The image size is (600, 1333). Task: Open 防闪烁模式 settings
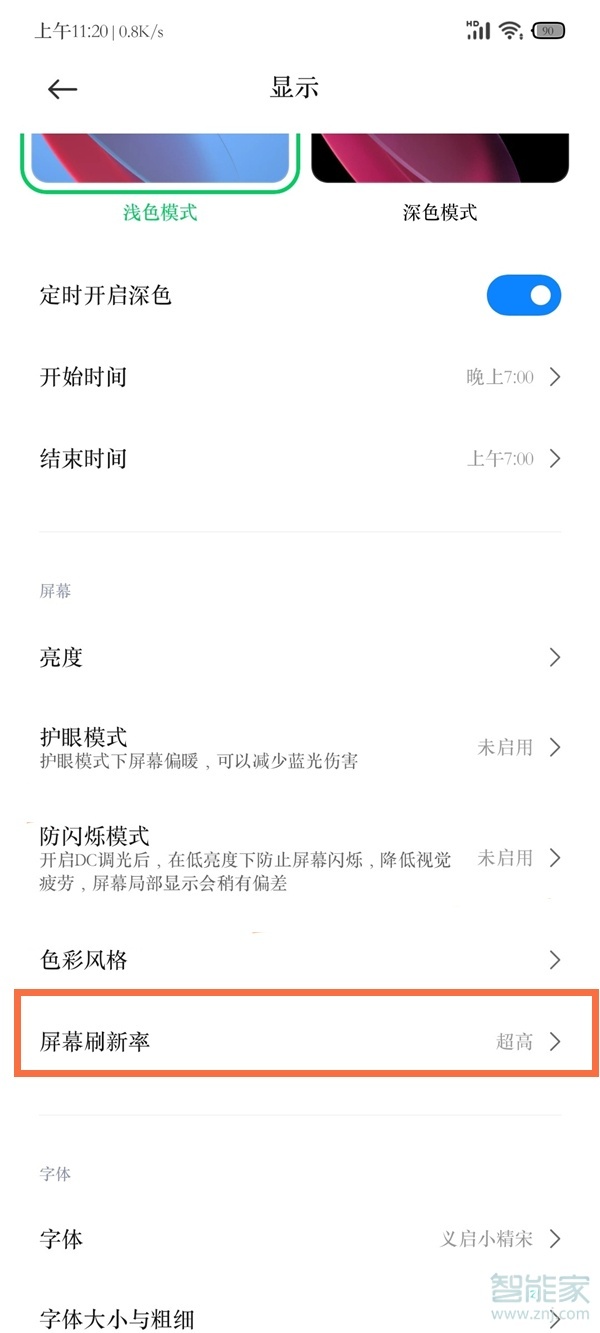pyautogui.click(x=300, y=858)
